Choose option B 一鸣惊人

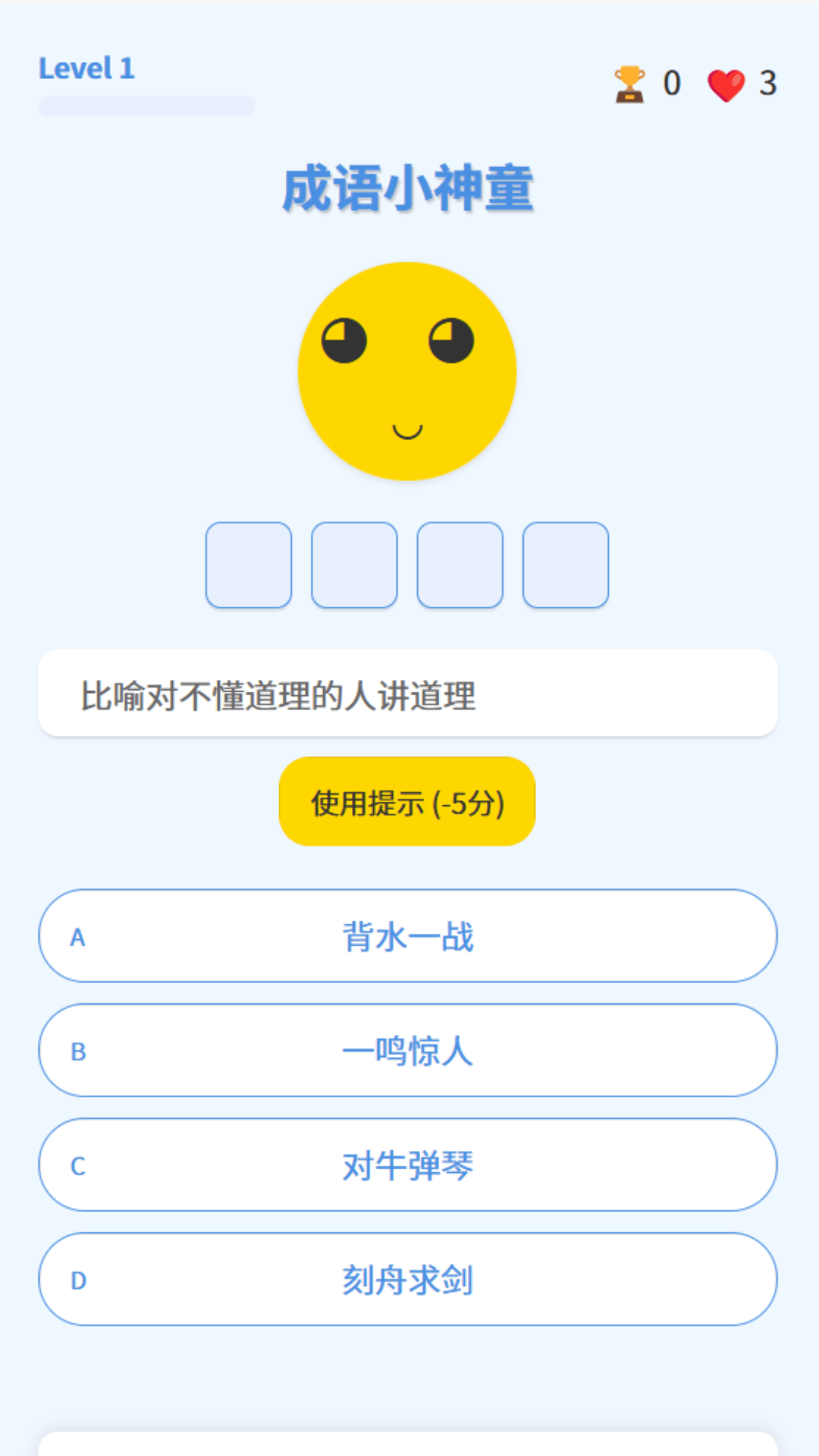(407, 1050)
